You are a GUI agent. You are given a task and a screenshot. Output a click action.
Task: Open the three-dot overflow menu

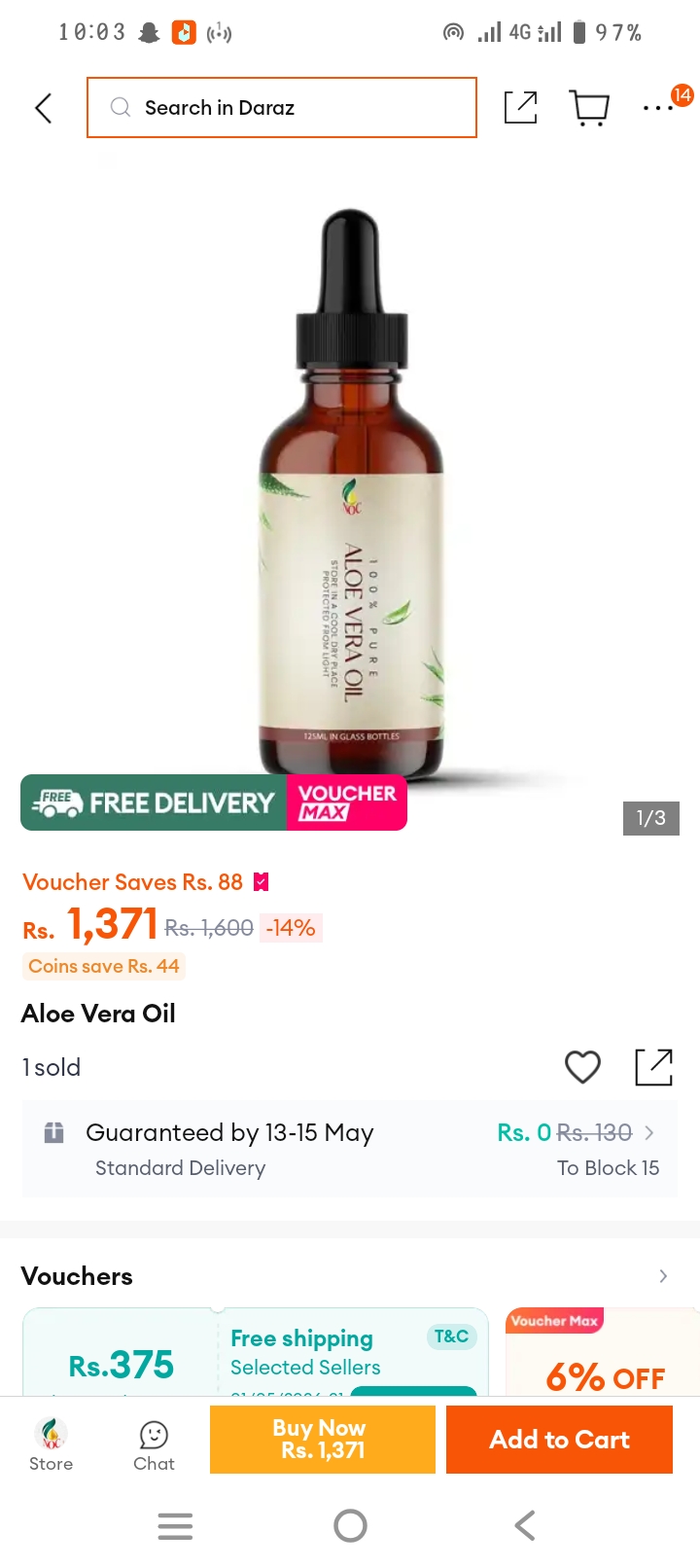click(658, 108)
